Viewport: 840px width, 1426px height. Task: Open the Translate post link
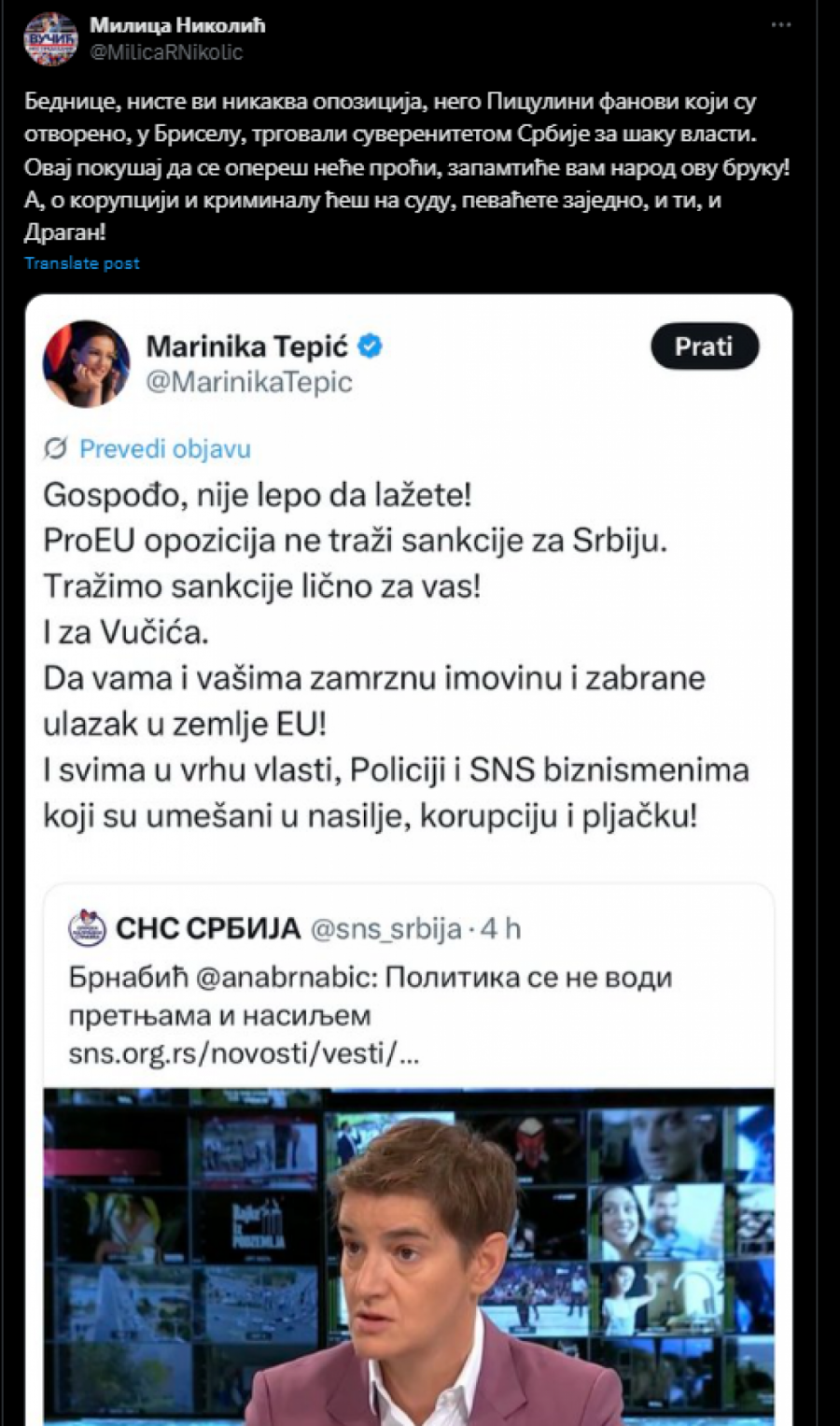pos(82,263)
